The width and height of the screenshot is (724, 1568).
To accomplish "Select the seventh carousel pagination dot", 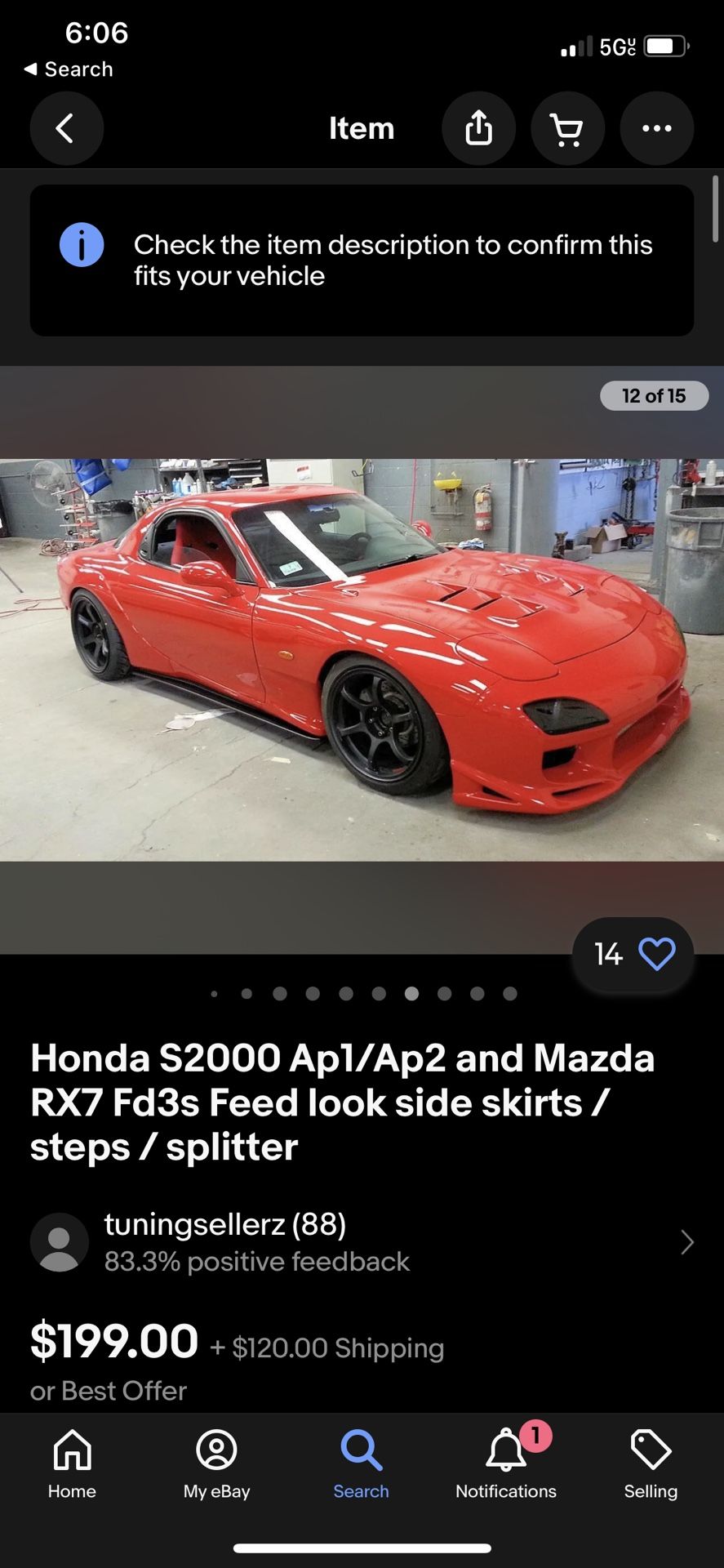I will pos(411,994).
